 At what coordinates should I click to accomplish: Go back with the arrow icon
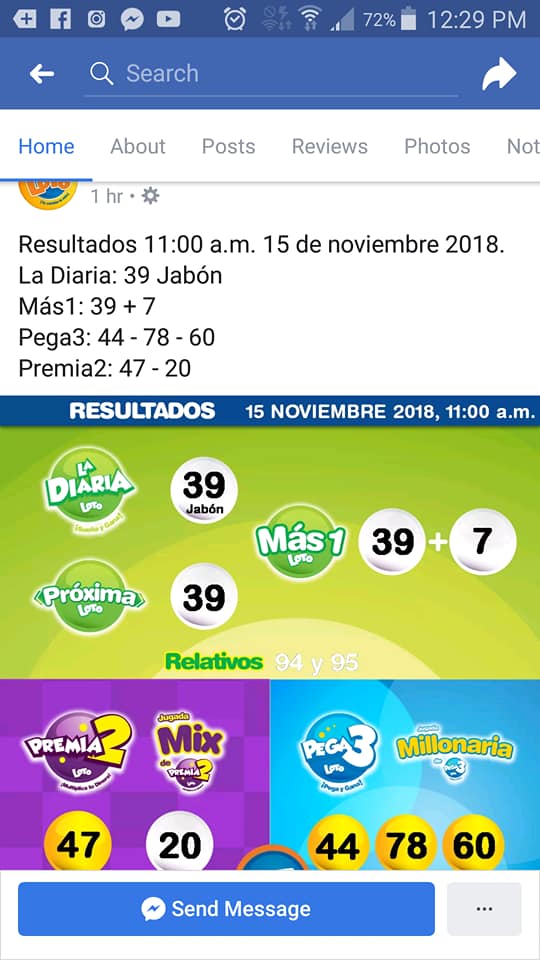point(42,74)
